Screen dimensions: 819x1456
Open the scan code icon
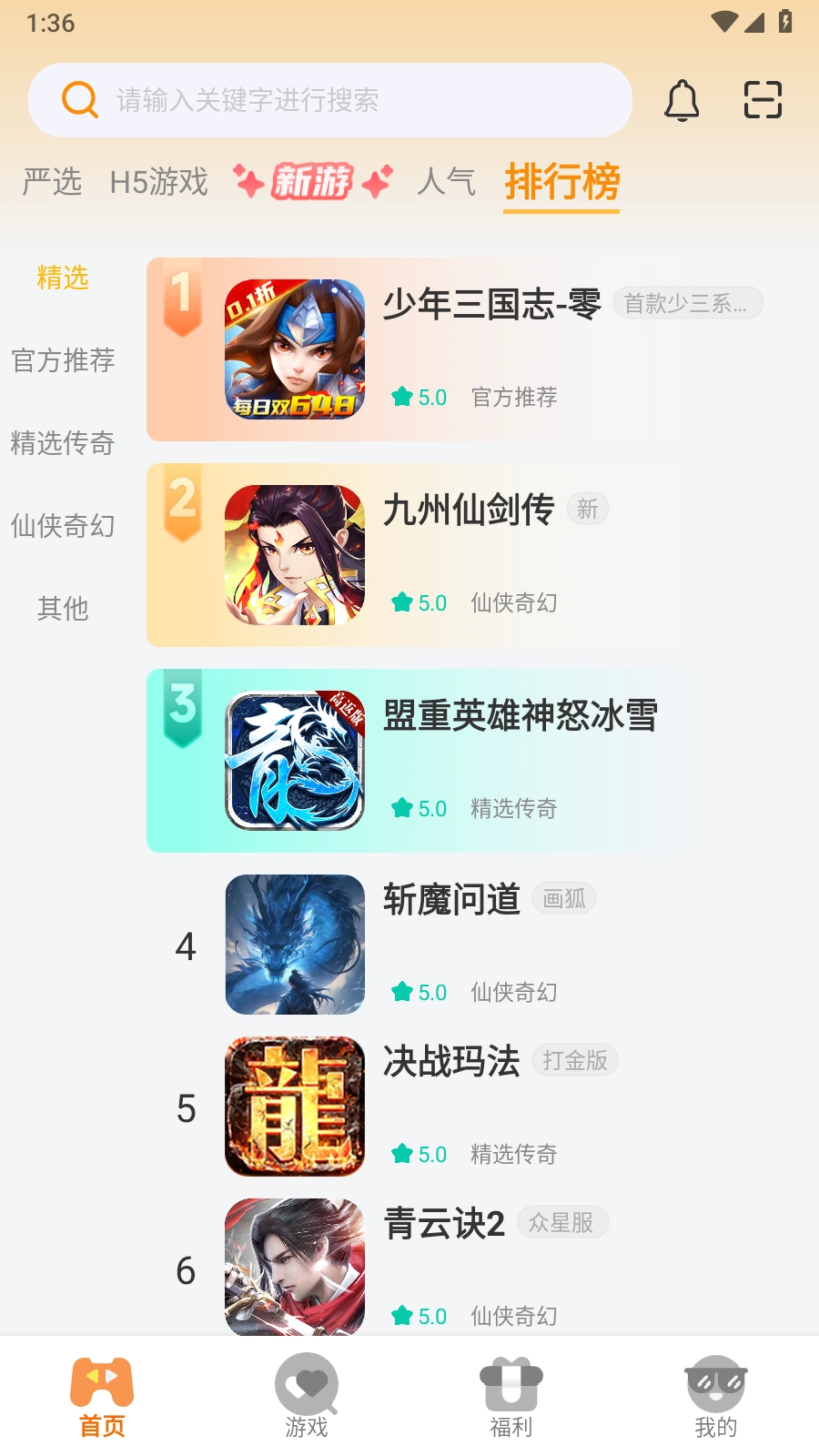click(763, 100)
